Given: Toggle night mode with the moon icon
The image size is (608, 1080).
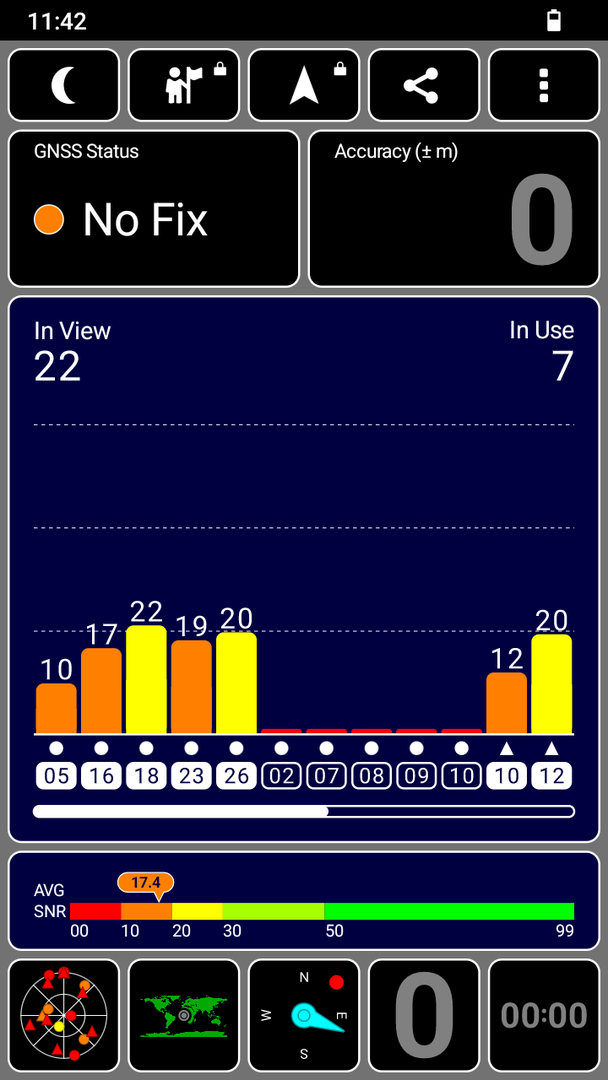Looking at the screenshot, I should click(64, 85).
